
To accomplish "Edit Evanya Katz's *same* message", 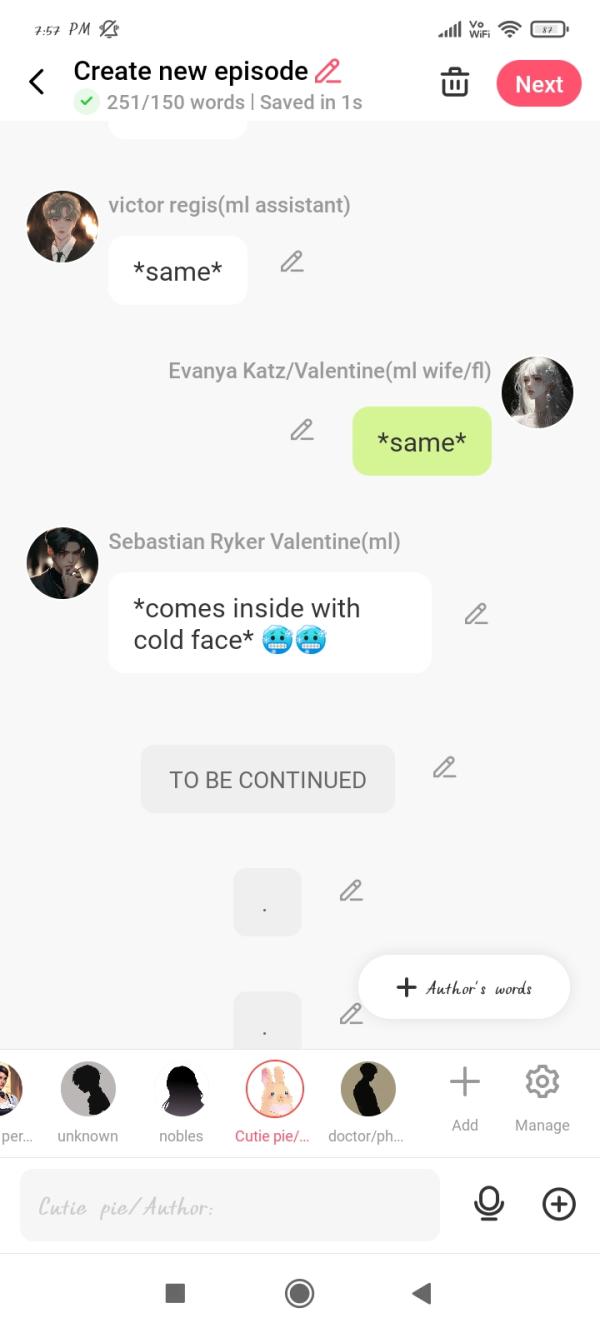I will coord(301,431).
